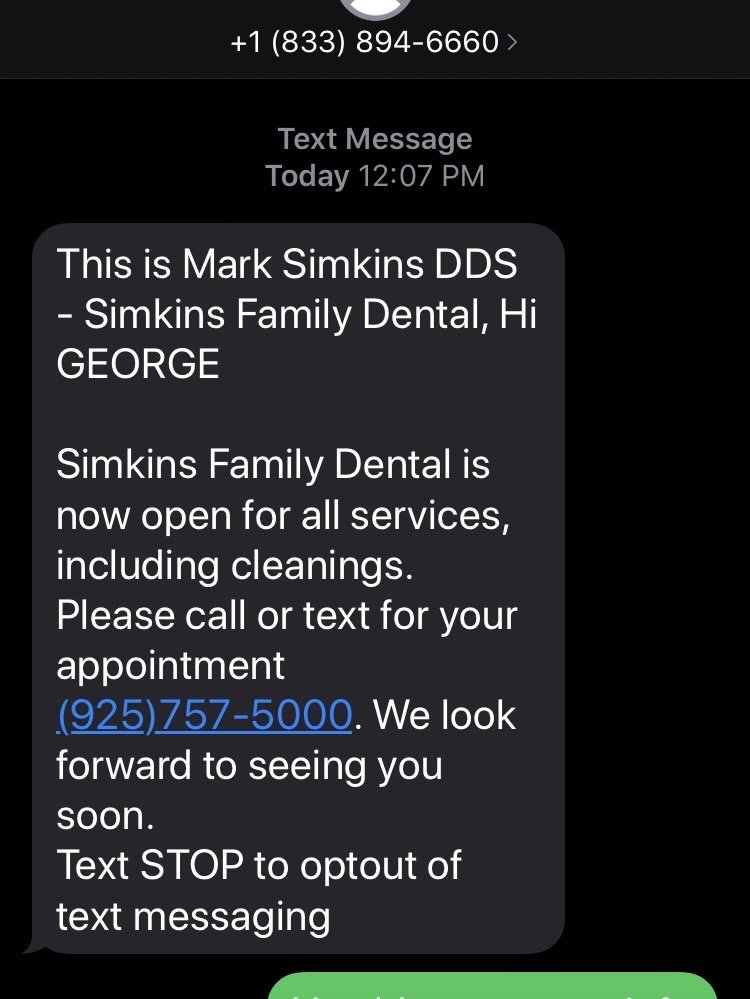Call the dentist via the underlined number

tap(204, 715)
